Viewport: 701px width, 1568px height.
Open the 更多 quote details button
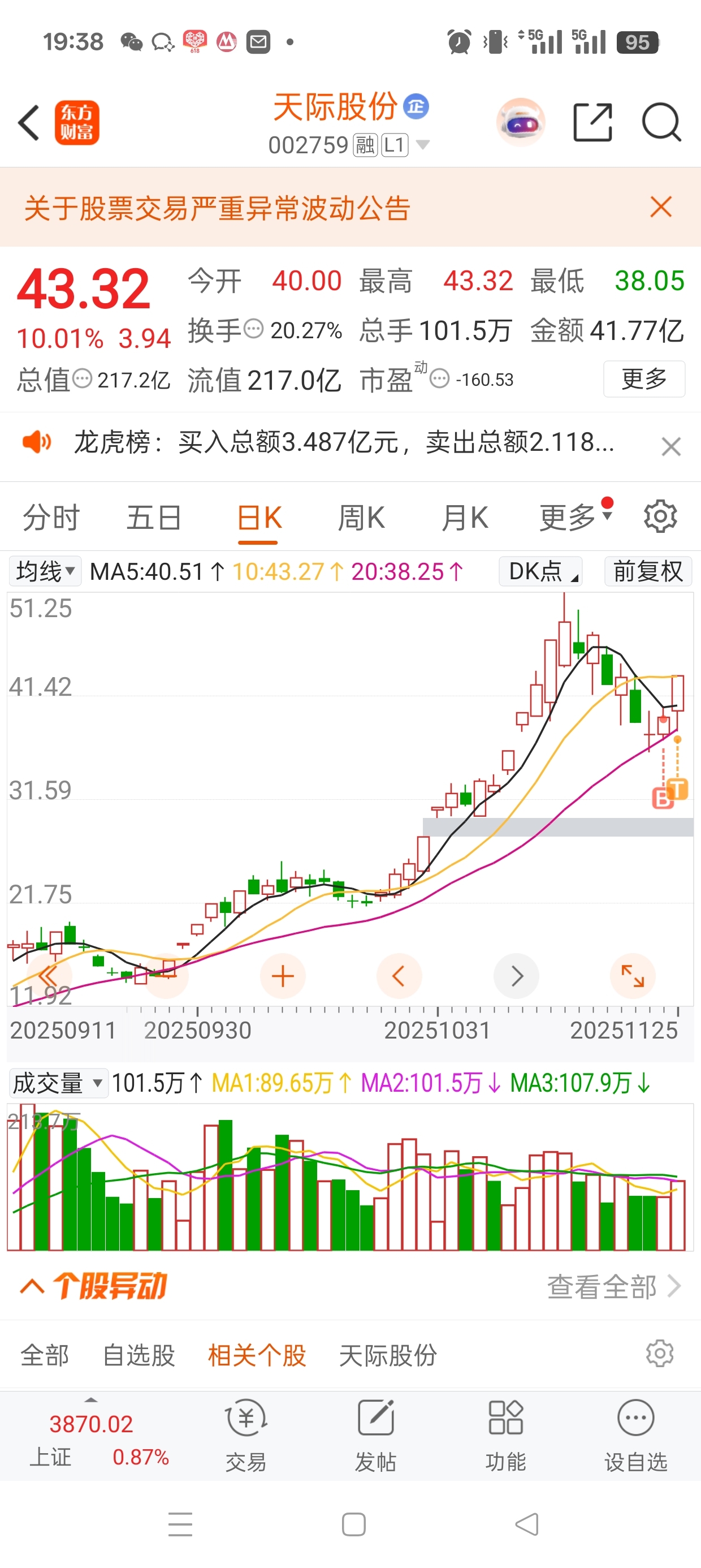click(x=644, y=379)
